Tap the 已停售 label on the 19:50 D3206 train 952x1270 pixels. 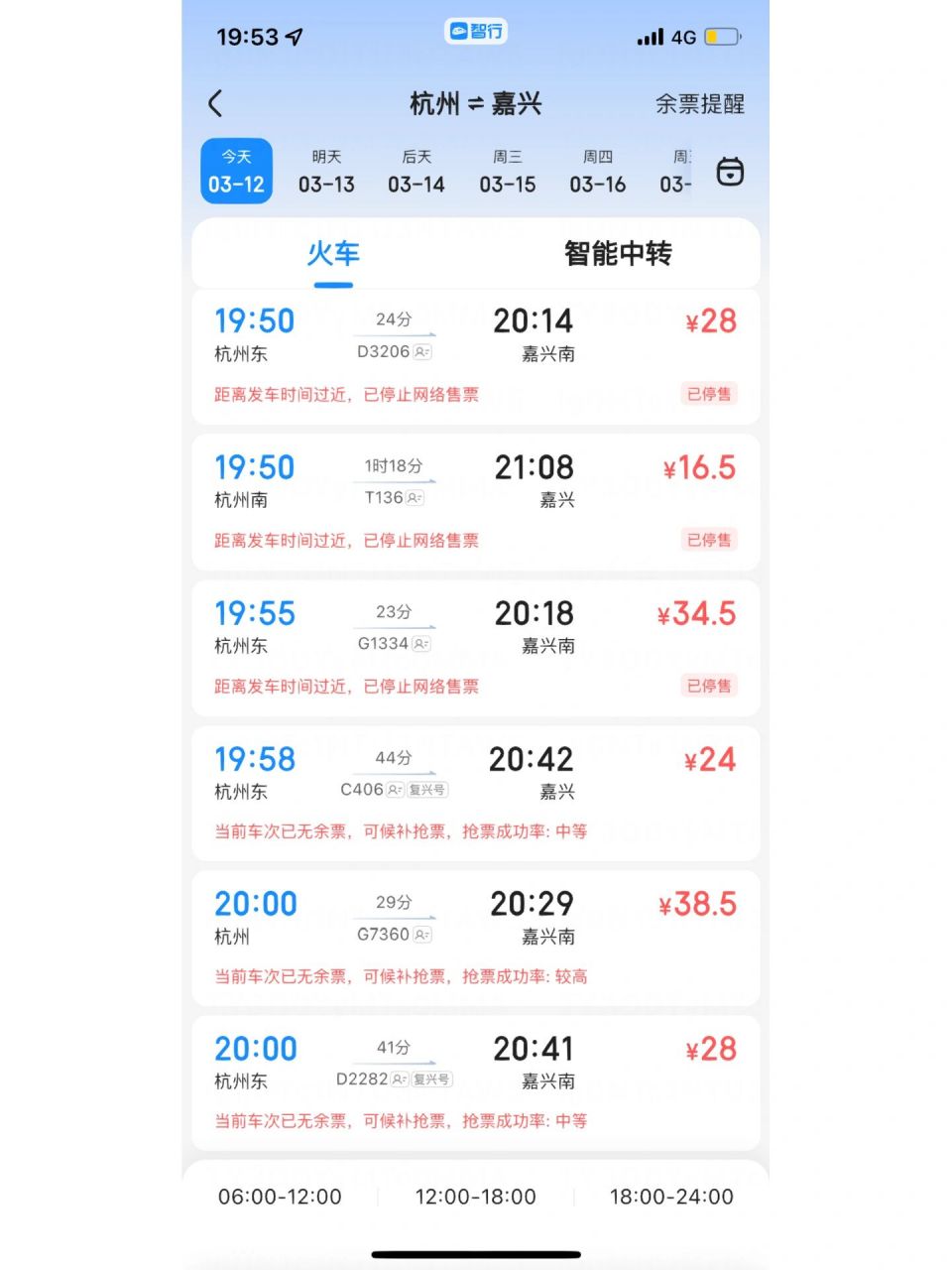pyautogui.click(x=708, y=394)
